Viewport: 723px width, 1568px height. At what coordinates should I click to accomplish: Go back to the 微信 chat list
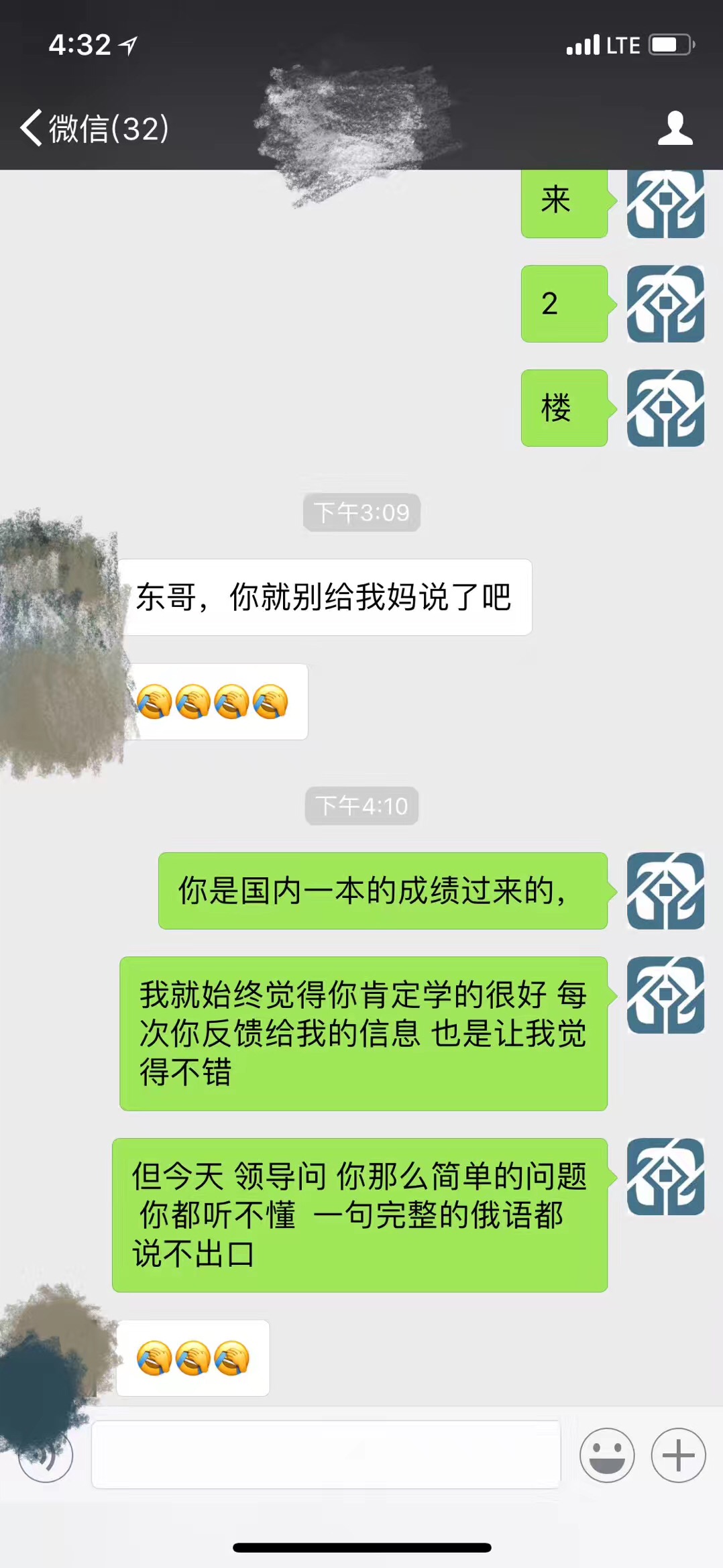(94, 127)
